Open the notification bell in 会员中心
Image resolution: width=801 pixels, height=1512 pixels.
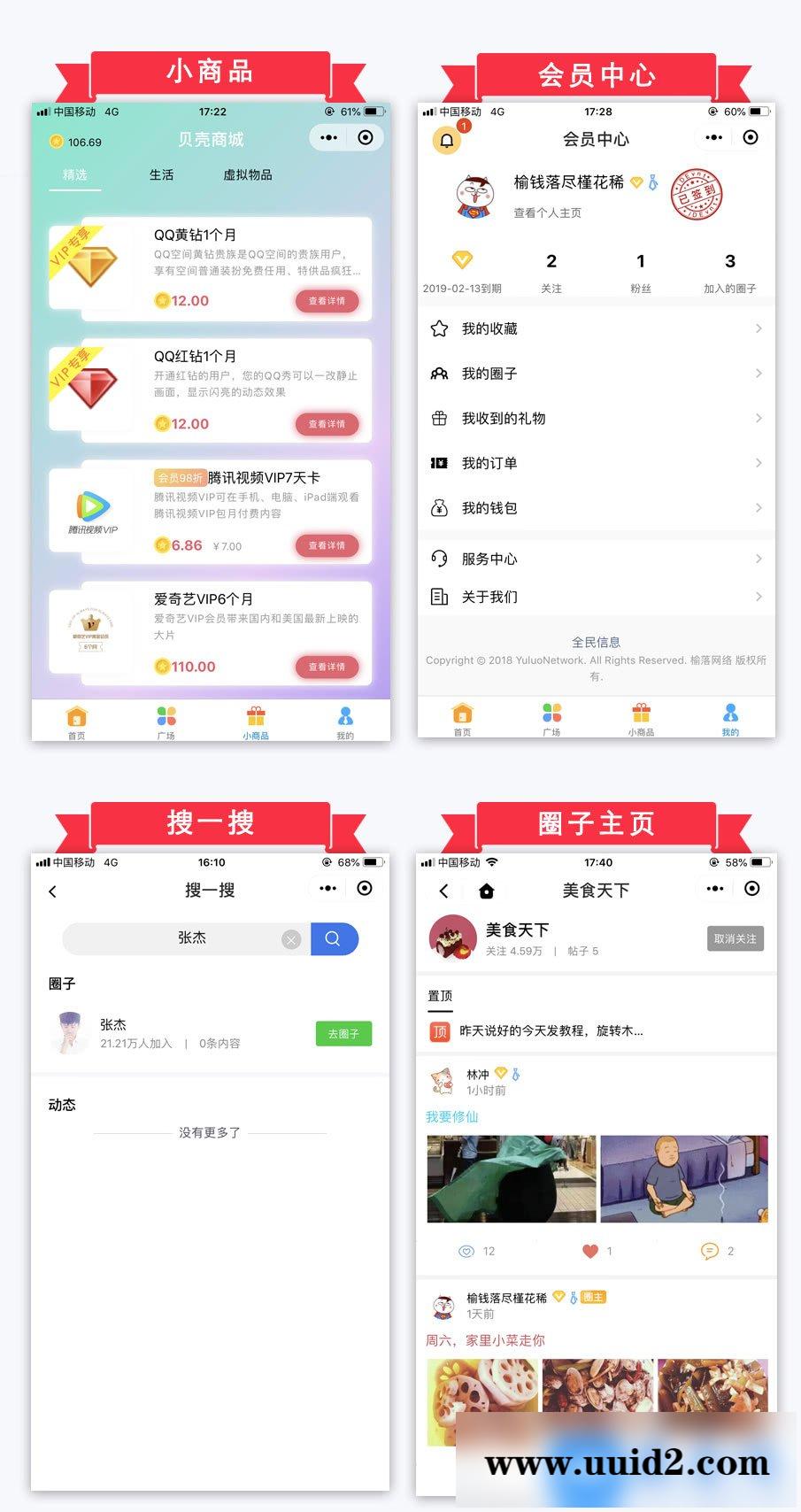(x=447, y=137)
